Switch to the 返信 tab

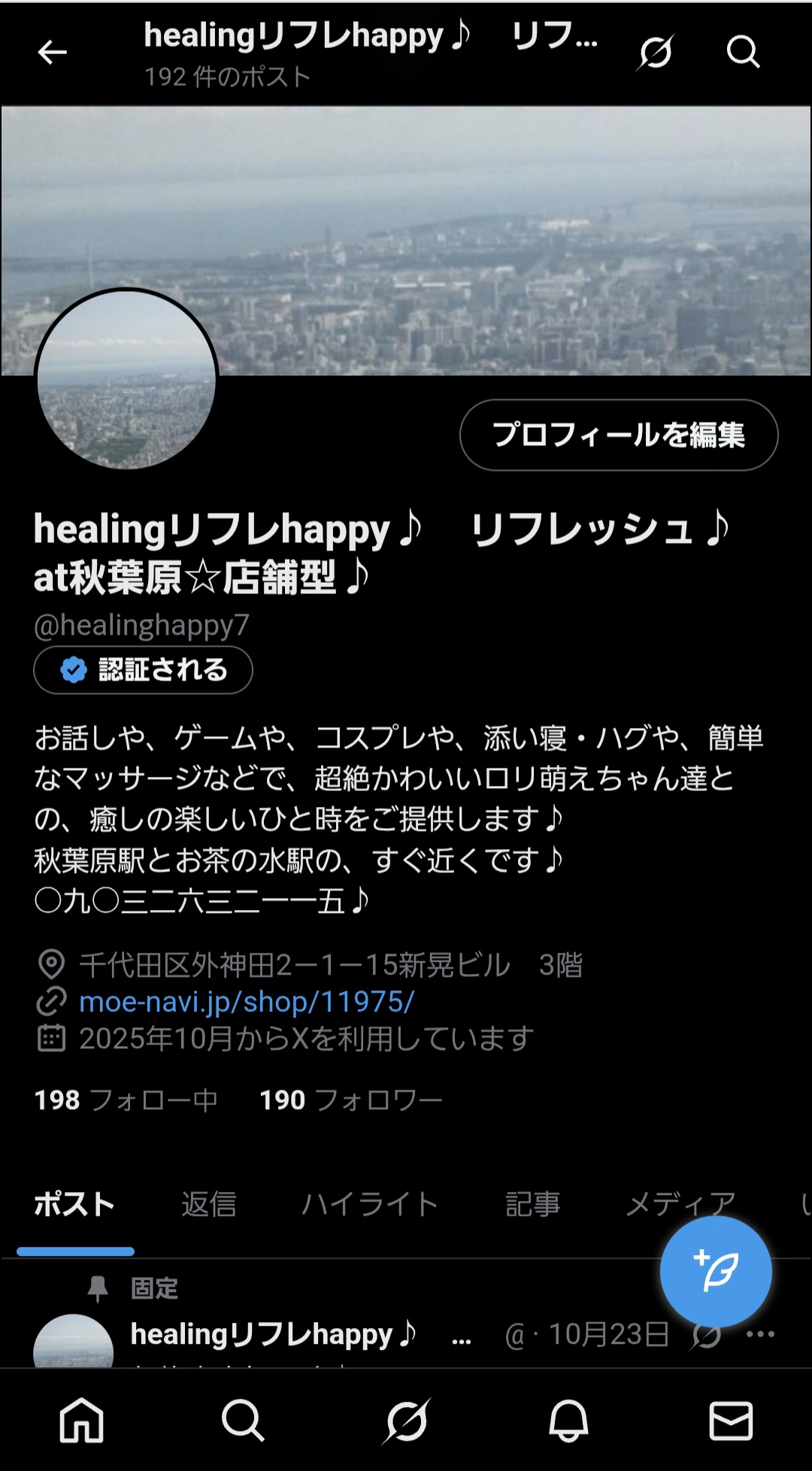[209, 1204]
